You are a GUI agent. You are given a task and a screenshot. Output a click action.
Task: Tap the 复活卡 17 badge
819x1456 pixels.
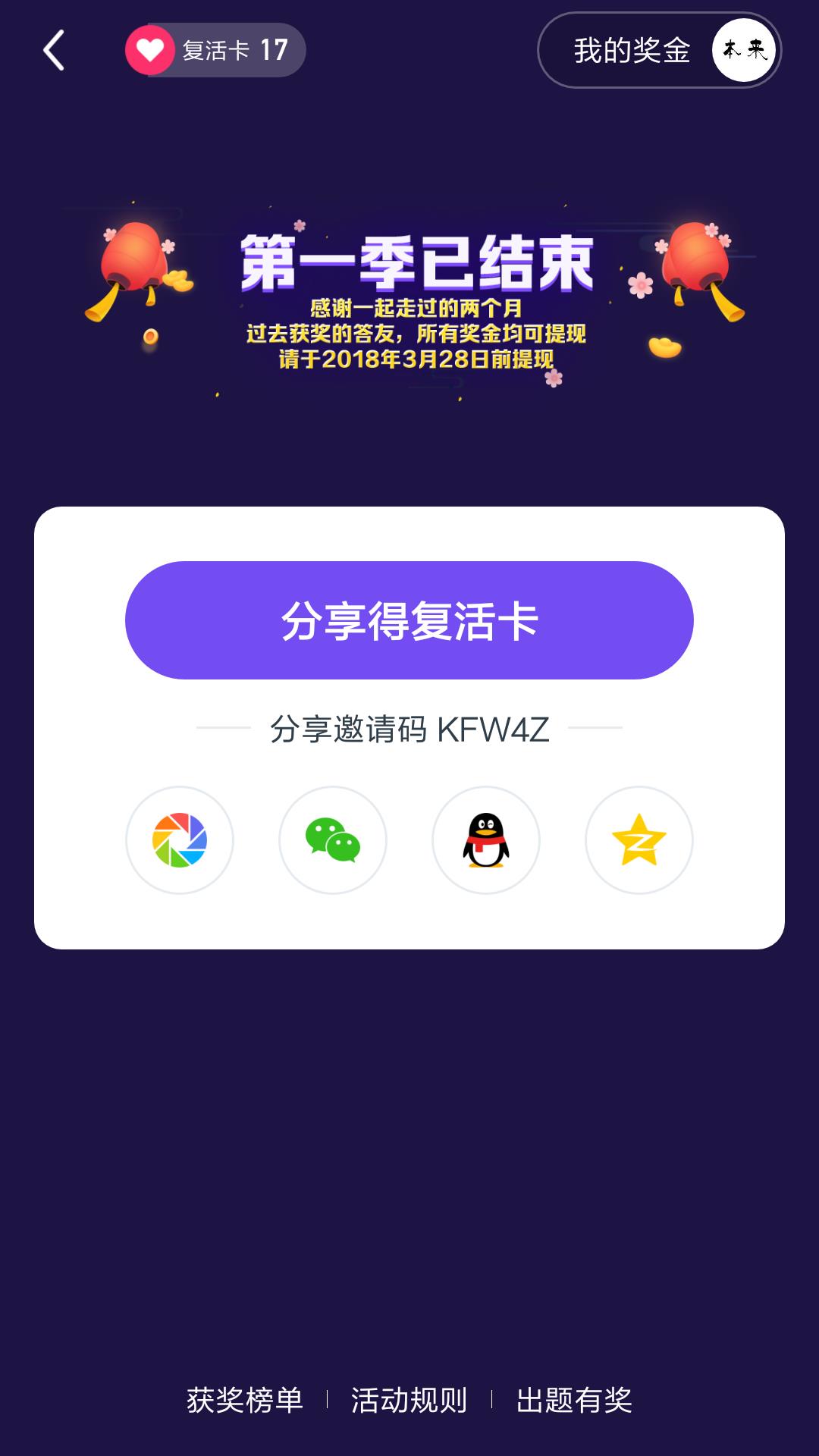(216, 51)
